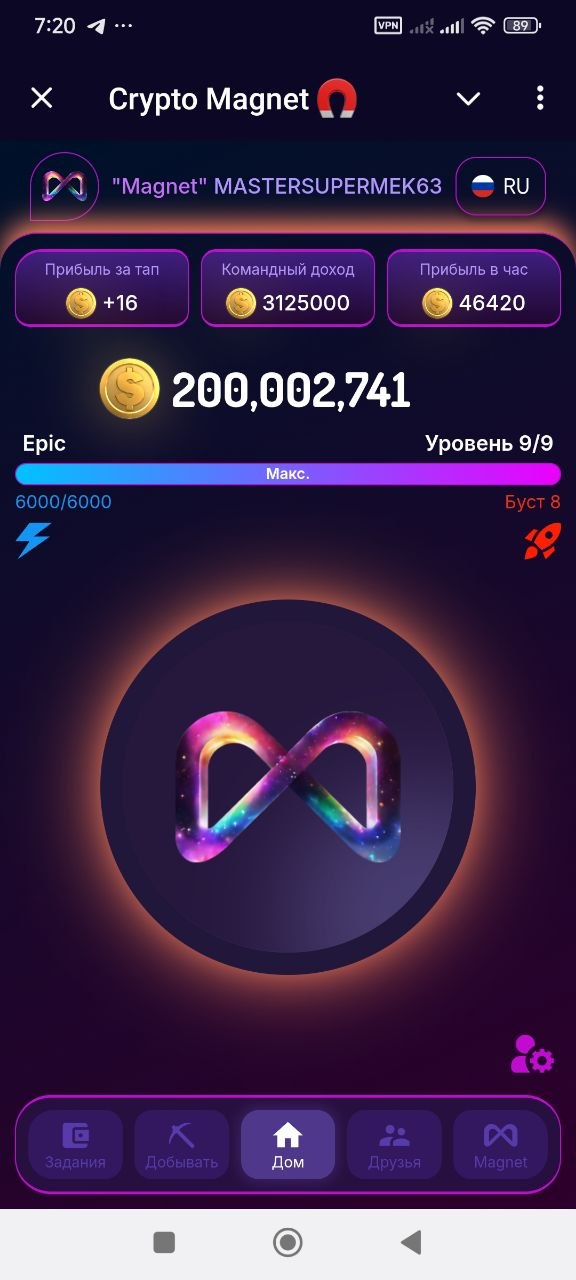Screen dimensions: 576x1280
Task: View the Командный доход card
Action: pyautogui.click(x=288, y=288)
